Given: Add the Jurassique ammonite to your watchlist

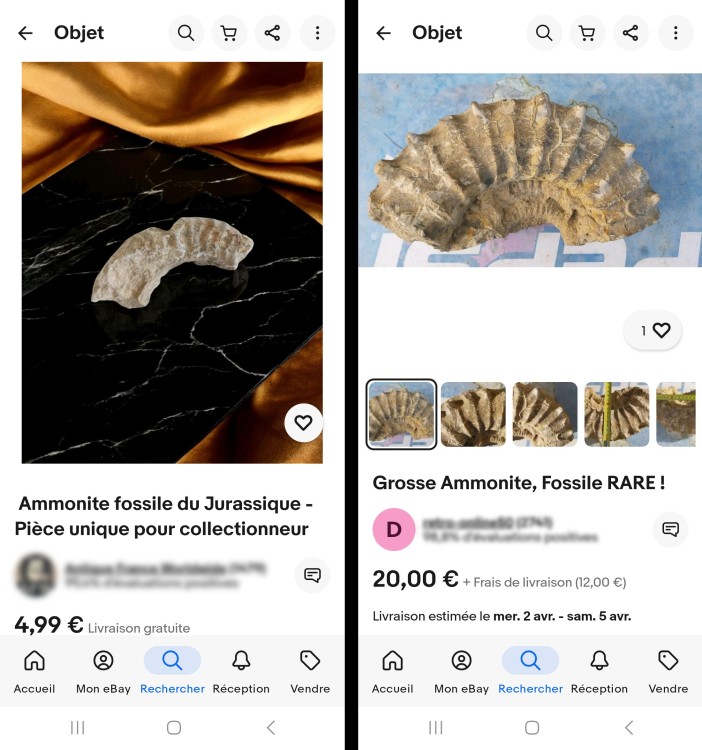Looking at the screenshot, I should coord(303,422).
